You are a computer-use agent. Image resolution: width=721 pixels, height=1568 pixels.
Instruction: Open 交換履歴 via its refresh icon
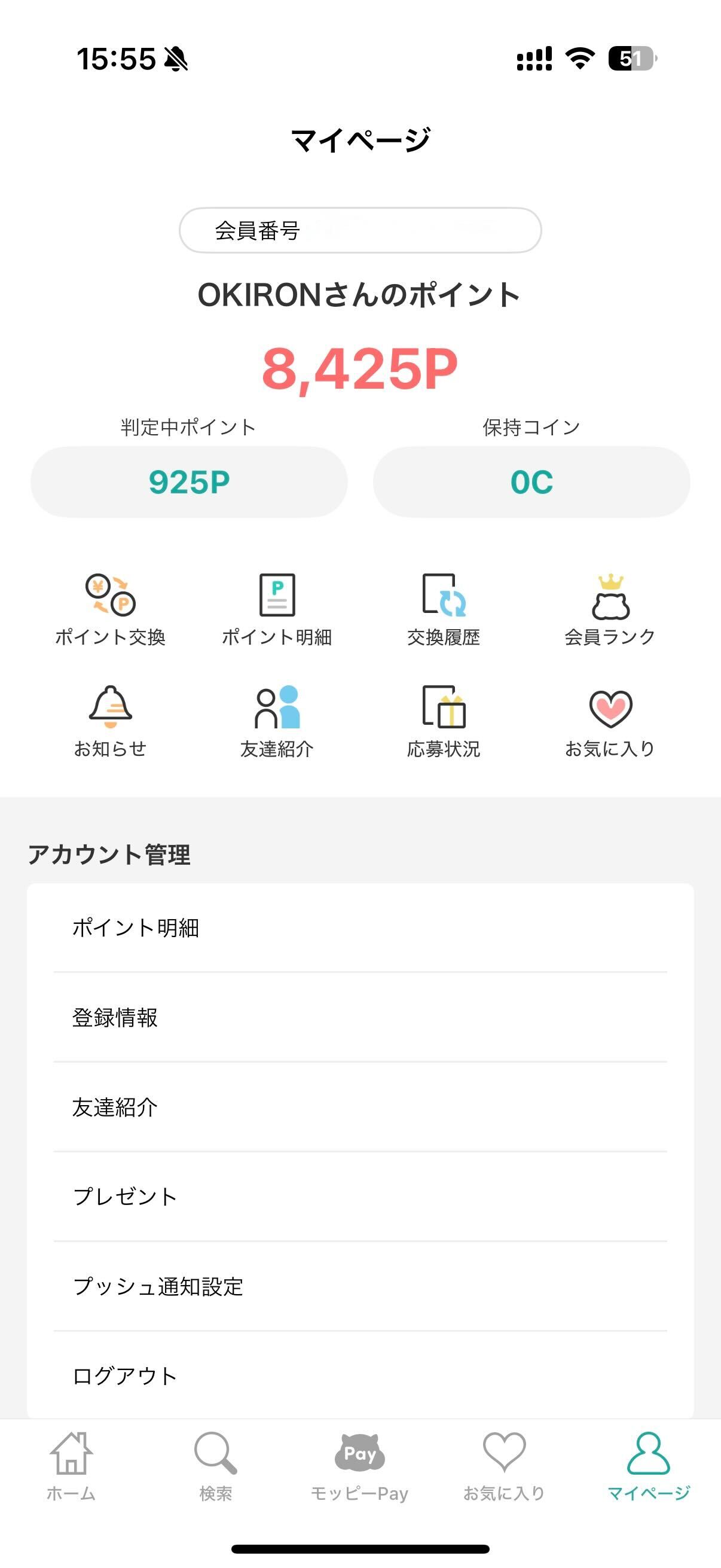click(x=443, y=609)
